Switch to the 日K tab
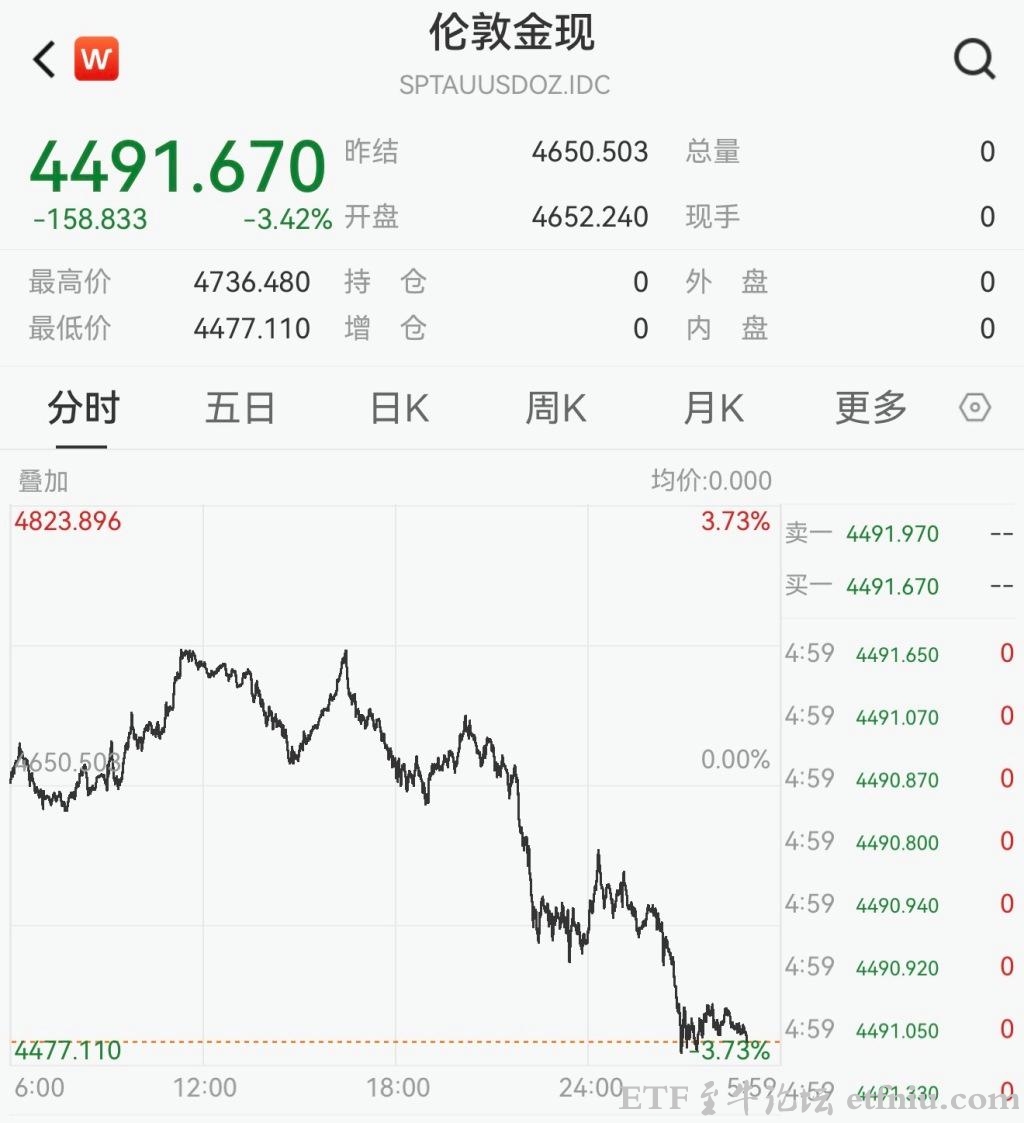Viewport: 1024px width, 1123px height. [397, 407]
